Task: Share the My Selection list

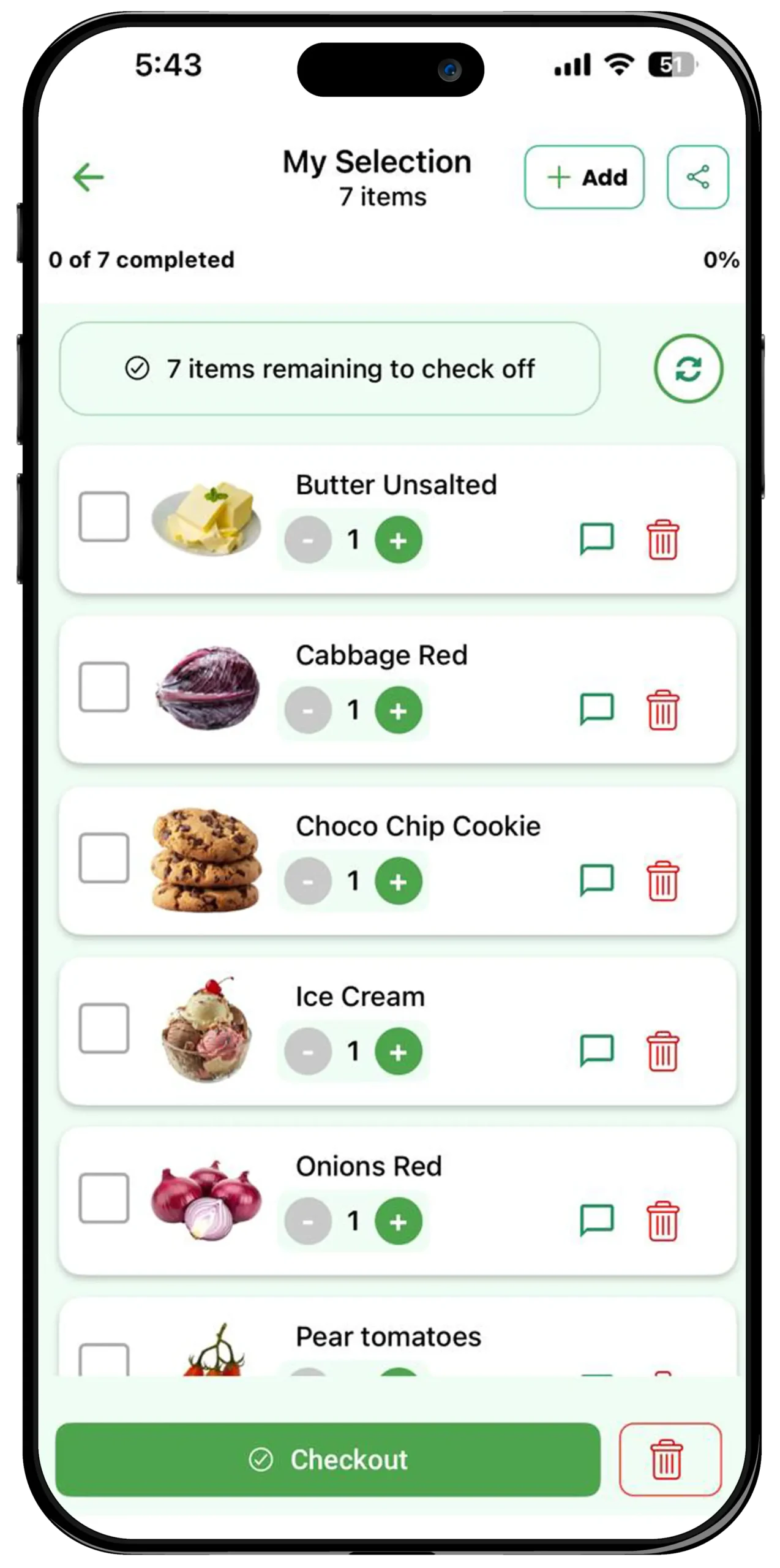Action: tap(697, 178)
